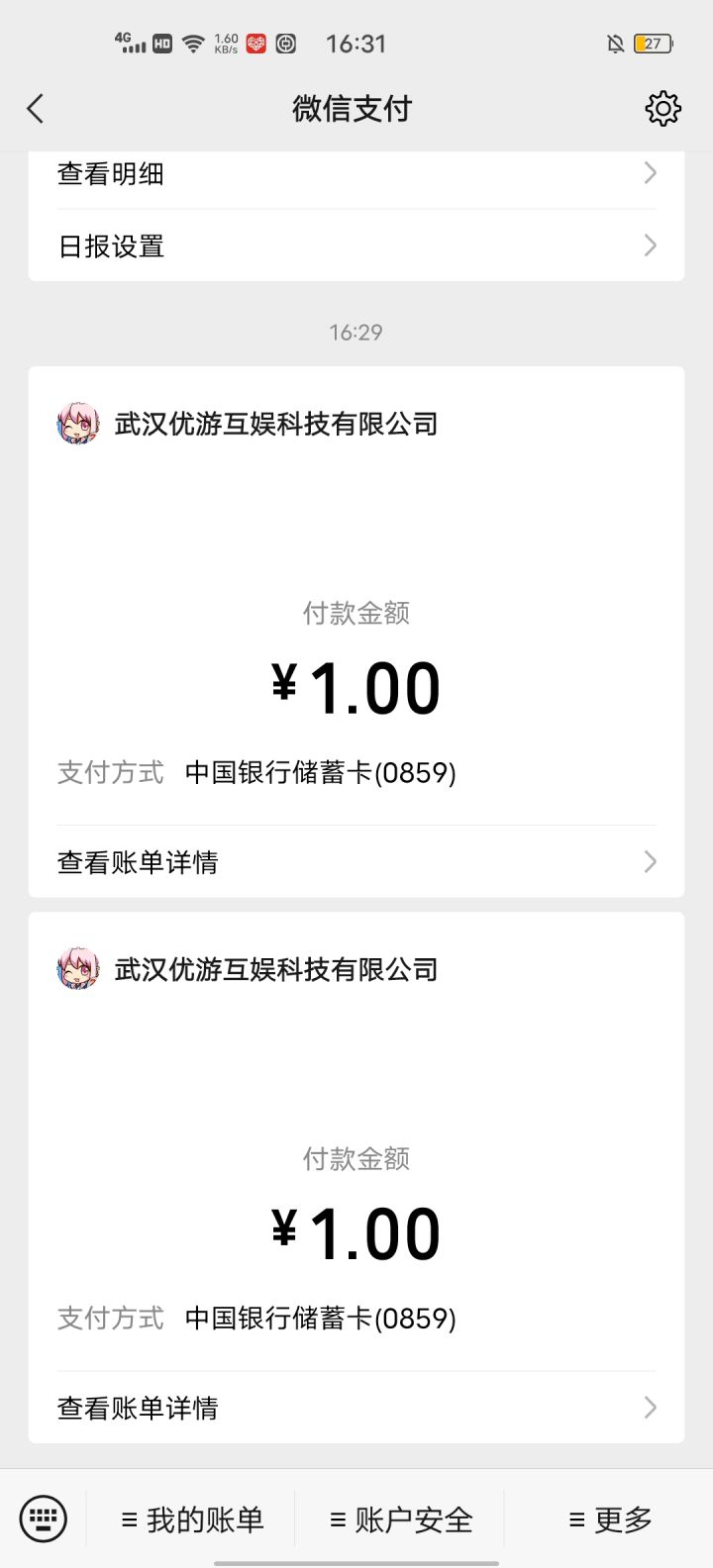Switch to keyboard input mode
Image resolution: width=713 pixels, height=1568 pixels.
[43, 1519]
